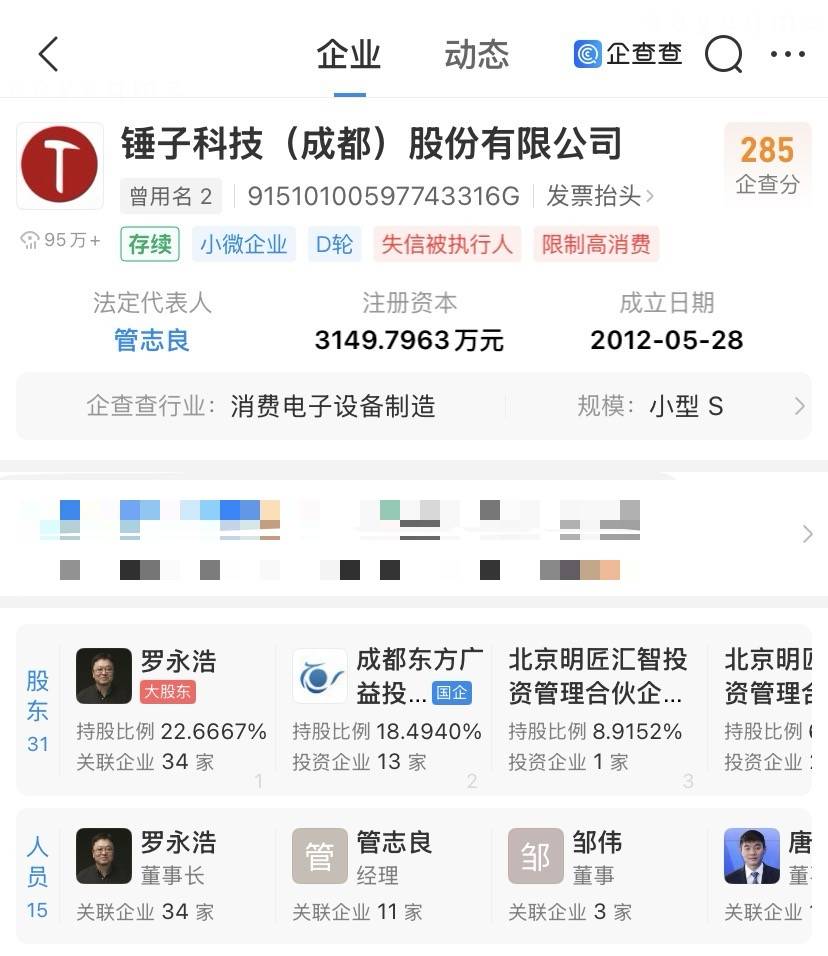Viewport: 828px width, 956px height.
Task: Go back using the top-left arrow
Action: click(48, 54)
